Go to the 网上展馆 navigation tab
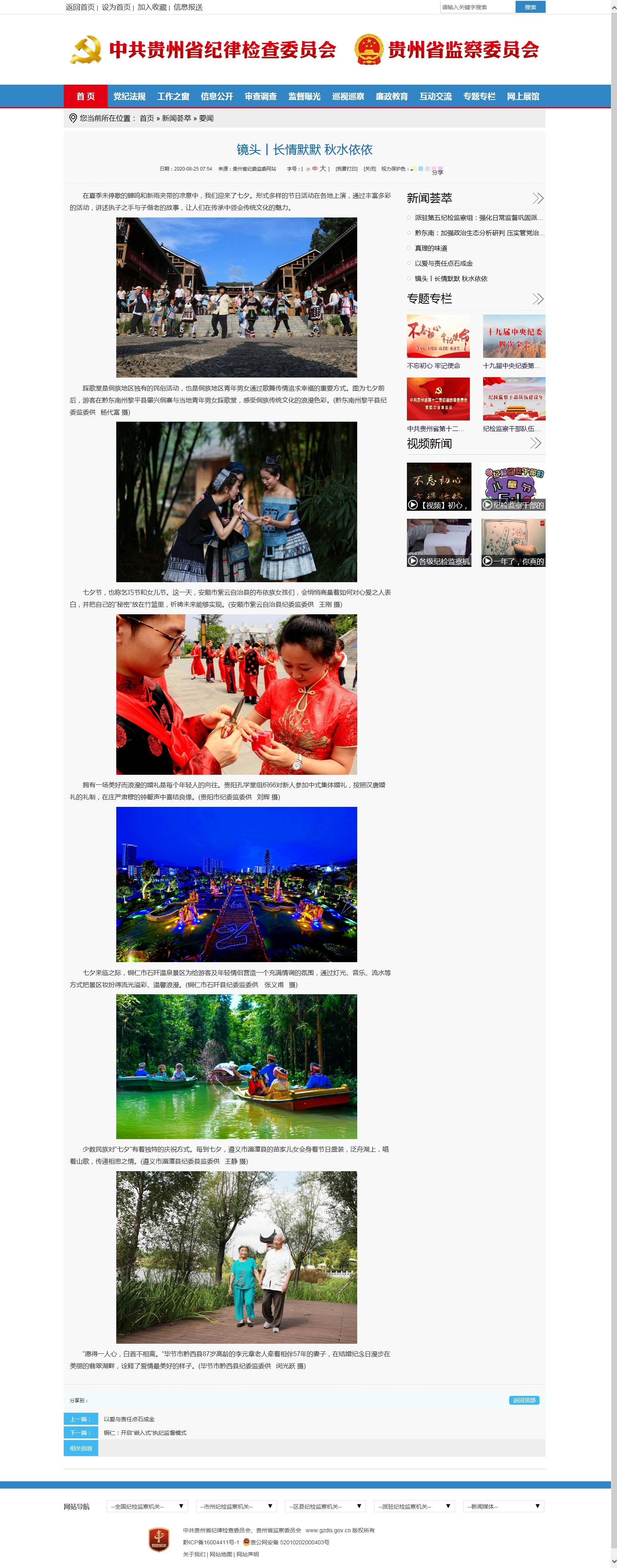 523,96
